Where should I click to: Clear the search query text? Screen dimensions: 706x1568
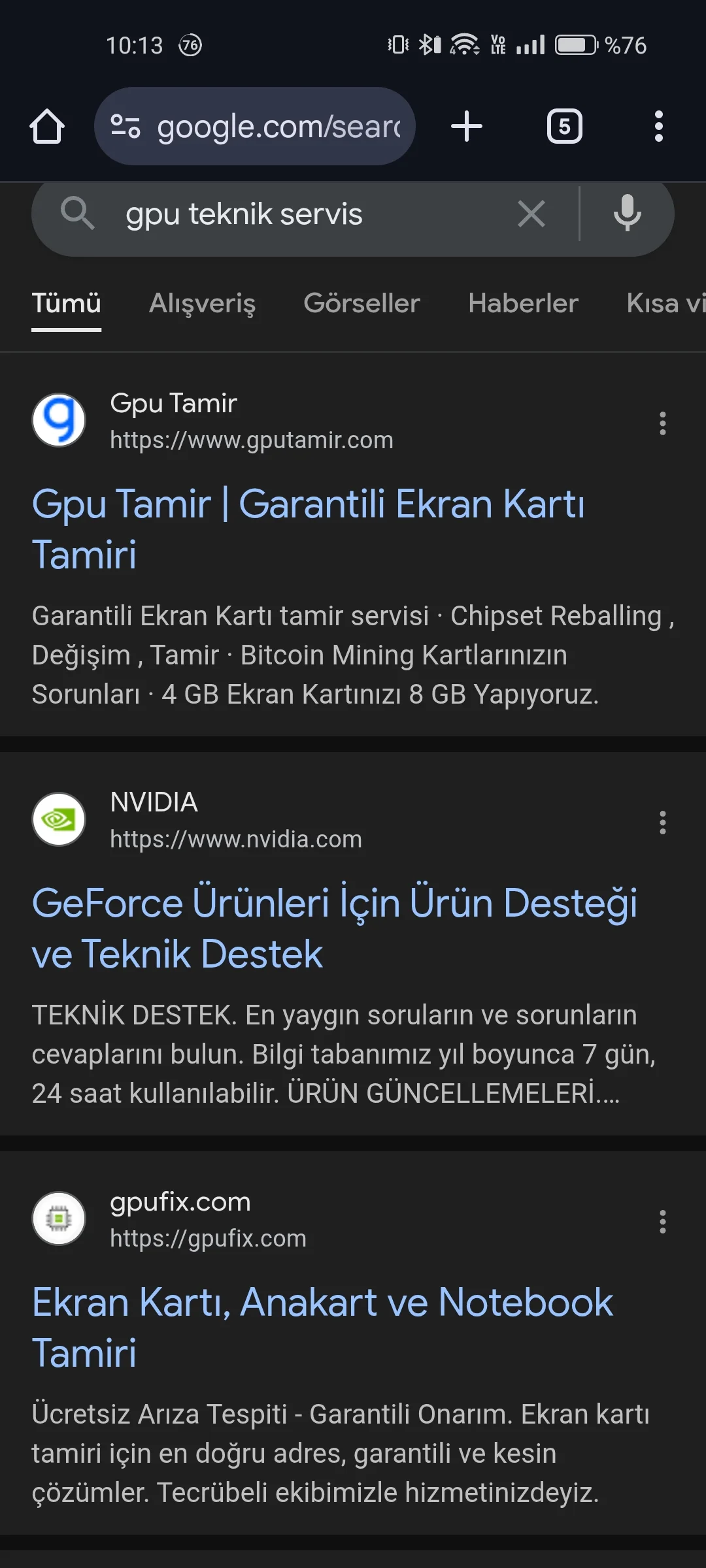(531, 214)
